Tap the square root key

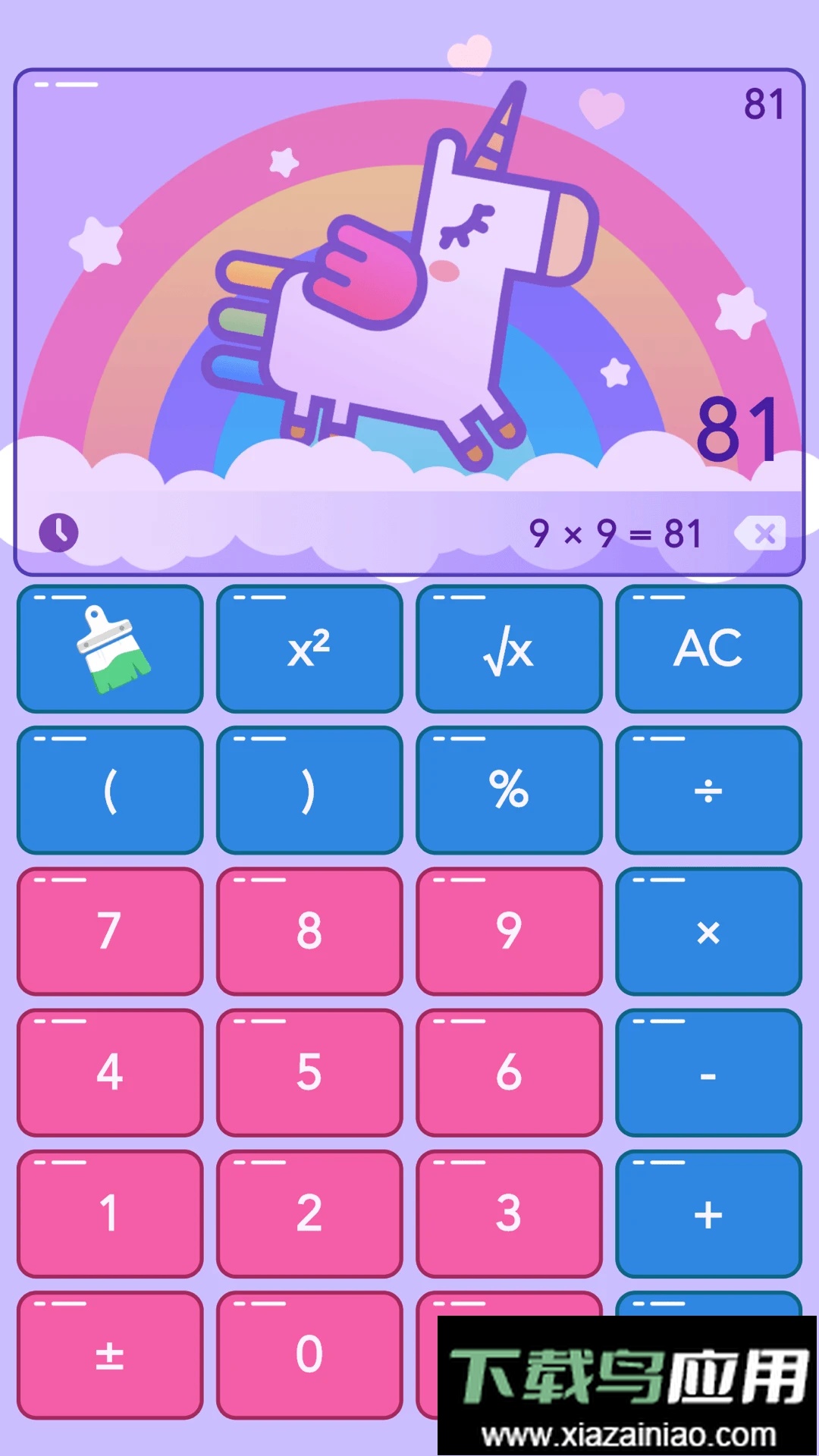(509, 649)
